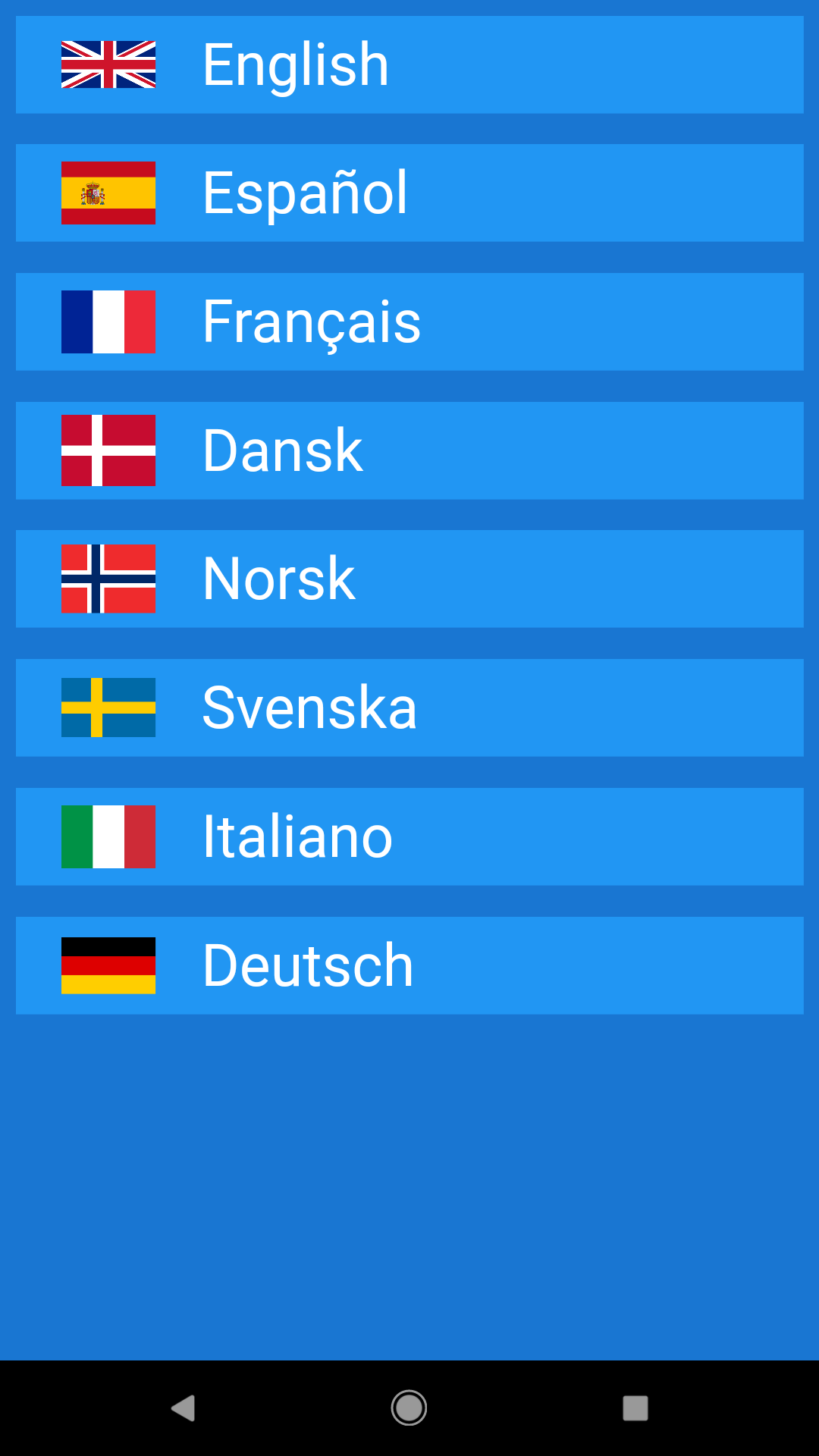Select Deutsch as the language
Screen dimensions: 819x1456
tap(409, 965)
